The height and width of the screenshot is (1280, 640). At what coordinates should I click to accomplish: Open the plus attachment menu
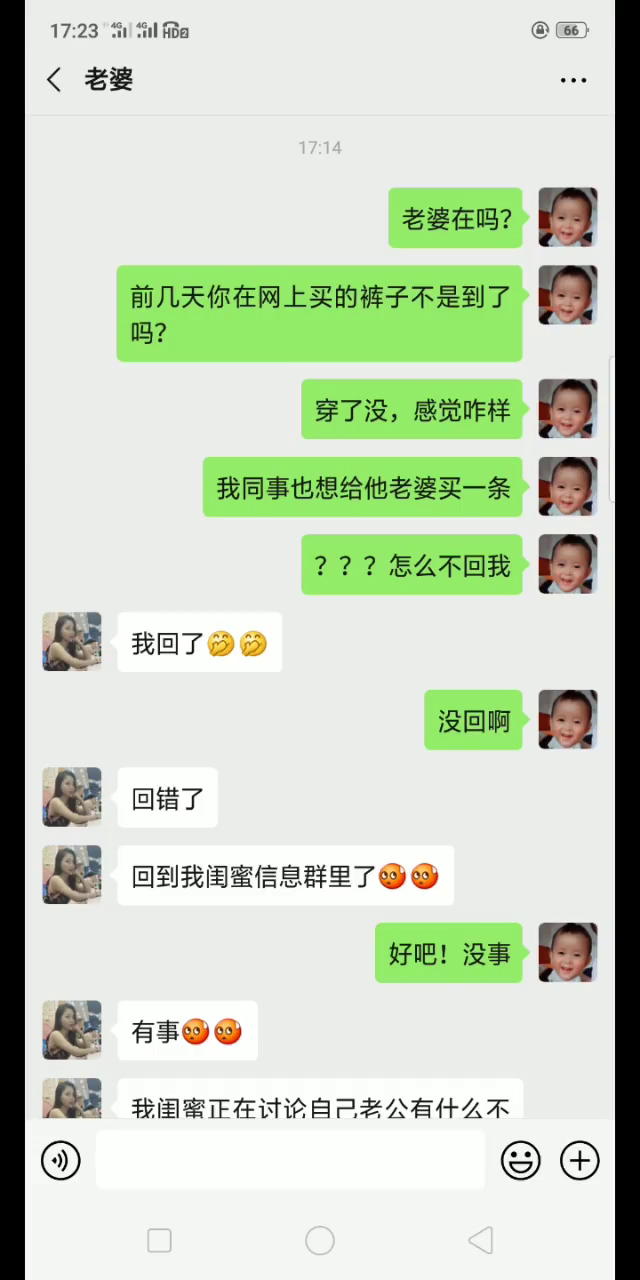tap(580, 1161)
